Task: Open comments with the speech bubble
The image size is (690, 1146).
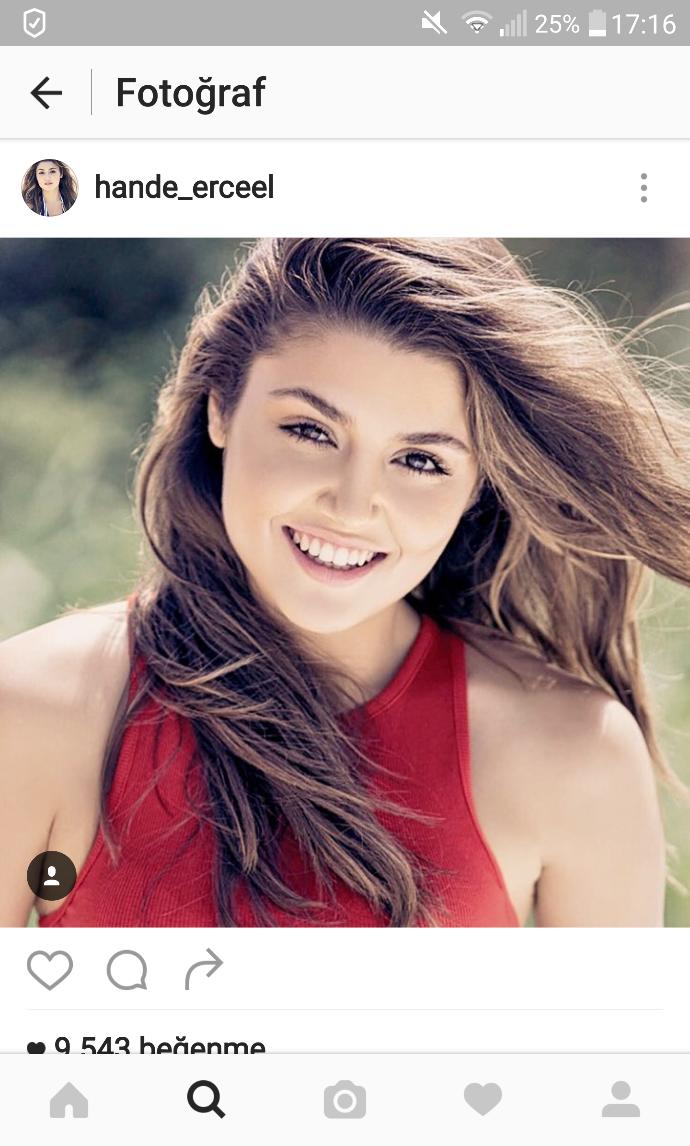Action: click(x=127, y=970)
